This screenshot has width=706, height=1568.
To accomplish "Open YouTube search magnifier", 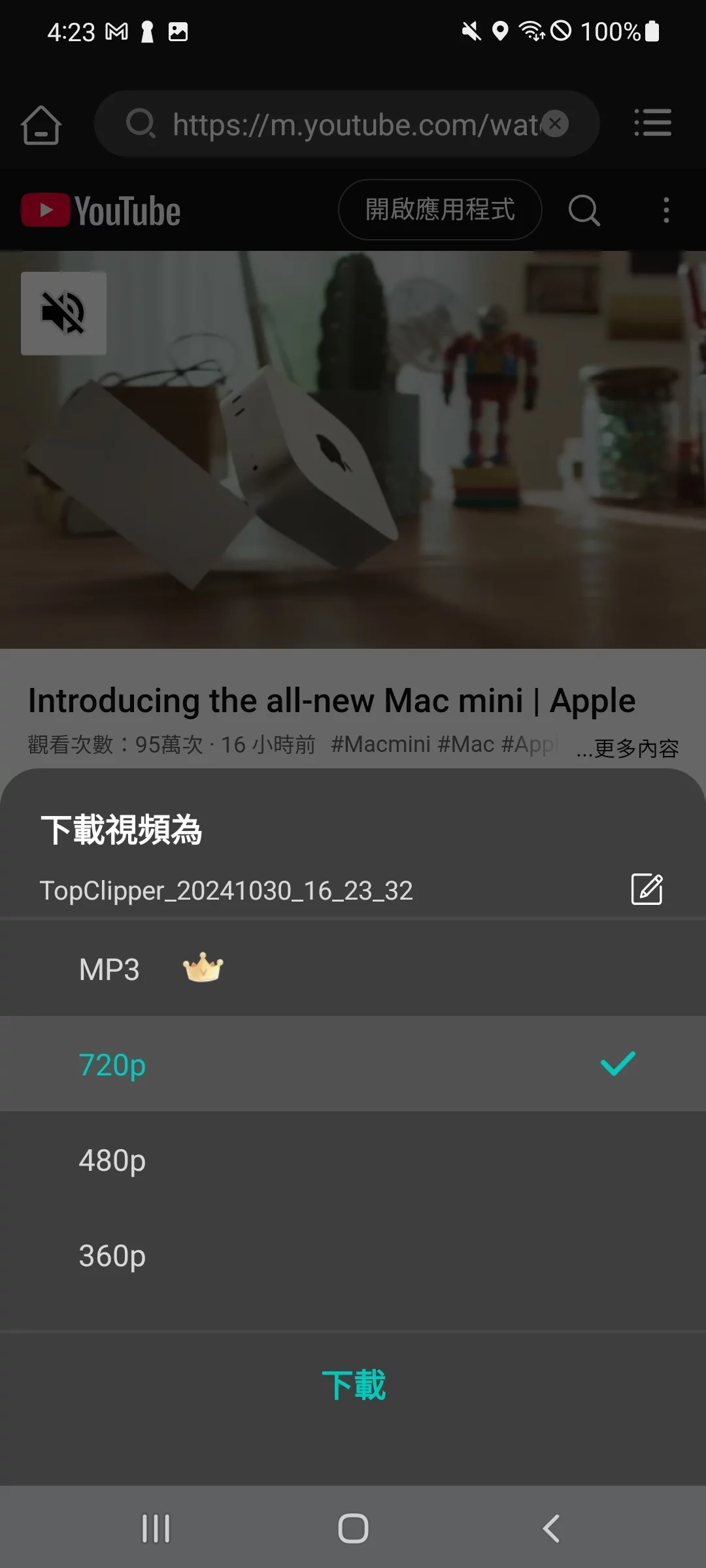I will [584, 210].
